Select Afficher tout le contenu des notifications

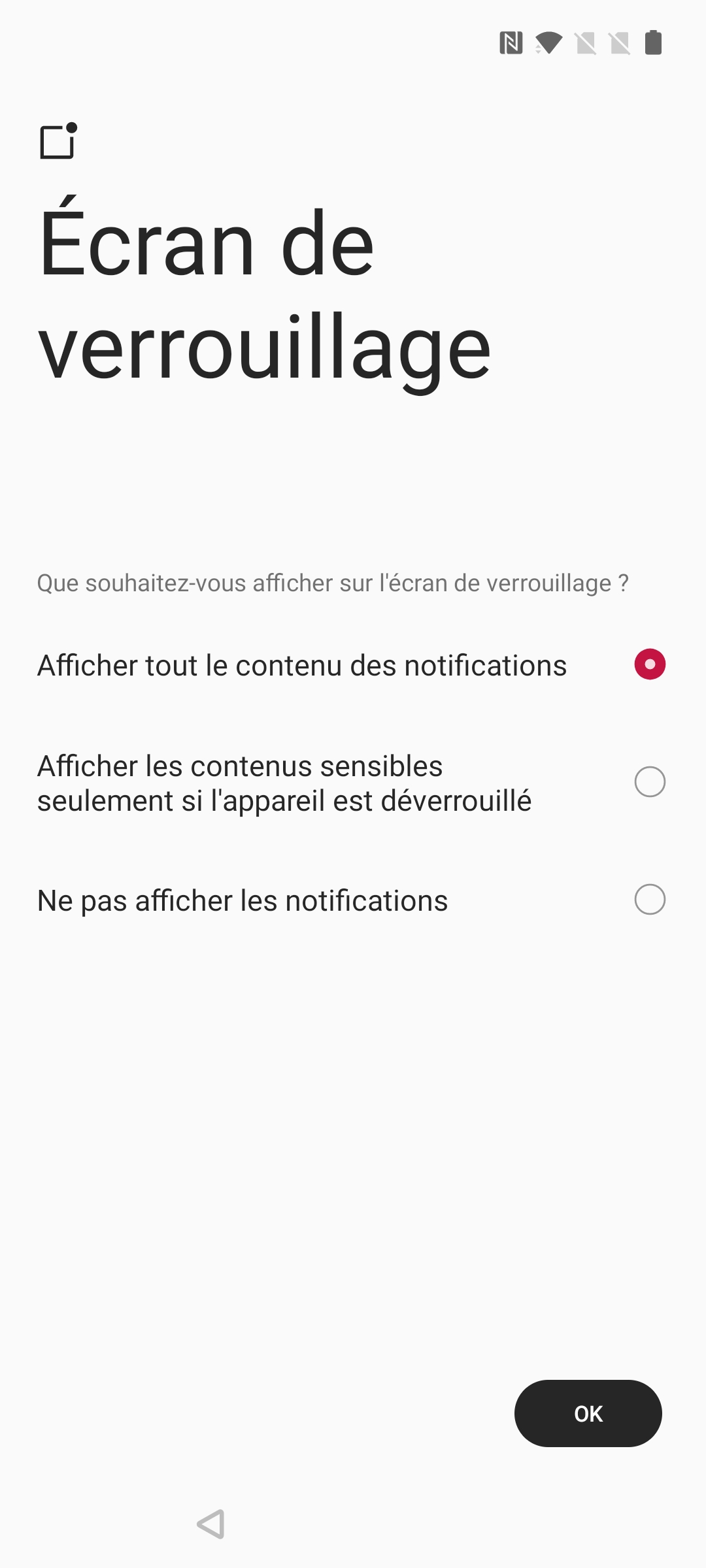click(353, 665)
